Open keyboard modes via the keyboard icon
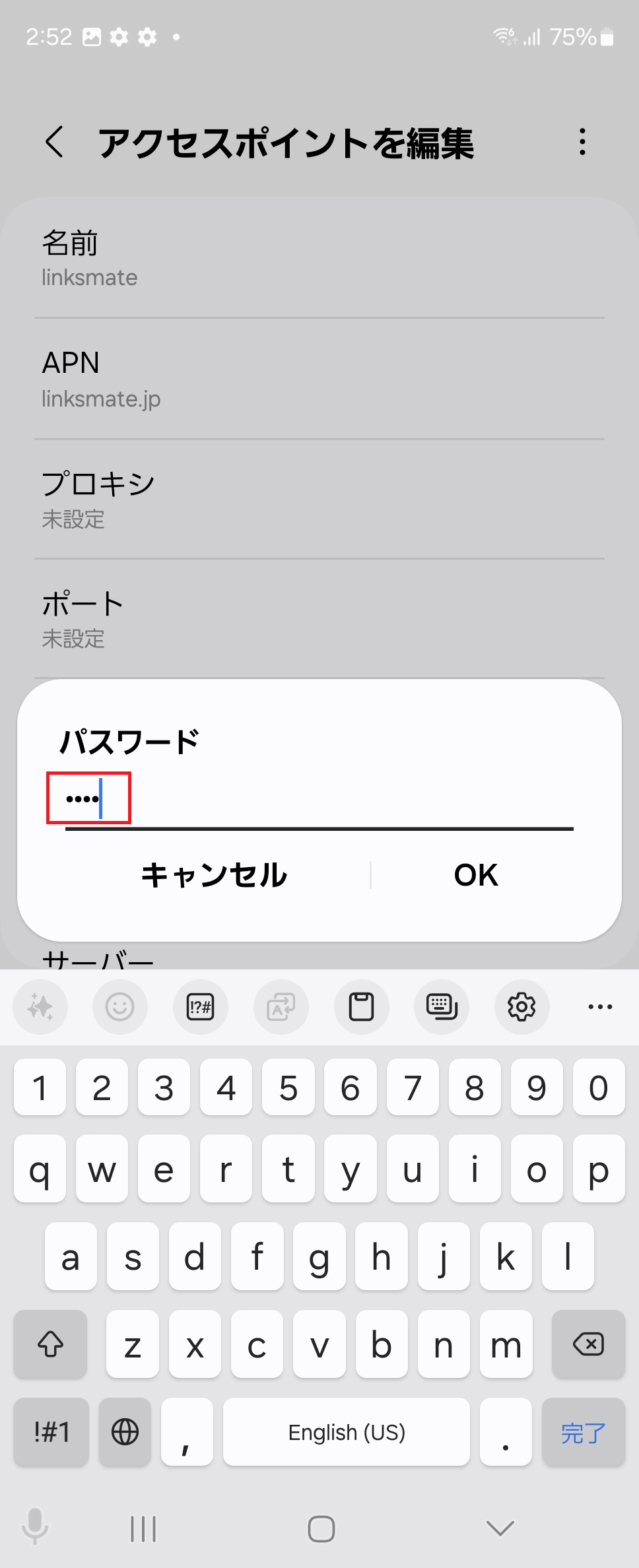Screen dimensions: 639x1568 pos(442,1007)
